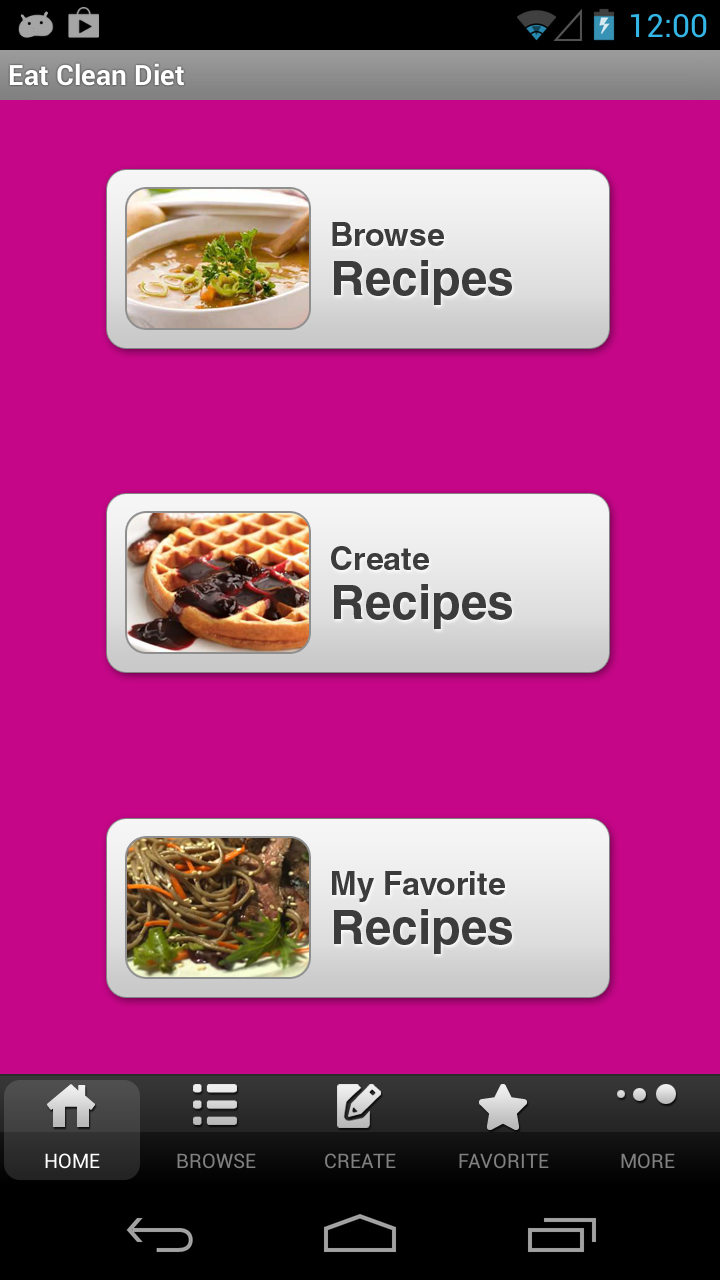Tap the soup photo thumbnail

217,258
